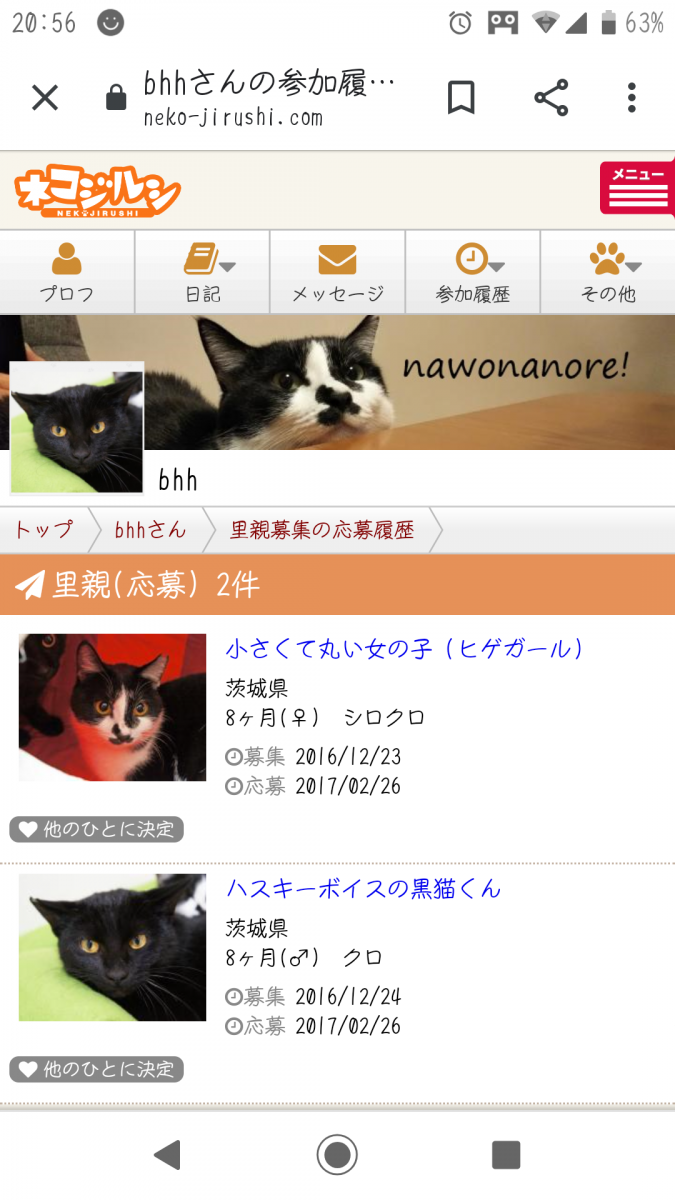
Task: Share this page
Action: tap(551, 98)
